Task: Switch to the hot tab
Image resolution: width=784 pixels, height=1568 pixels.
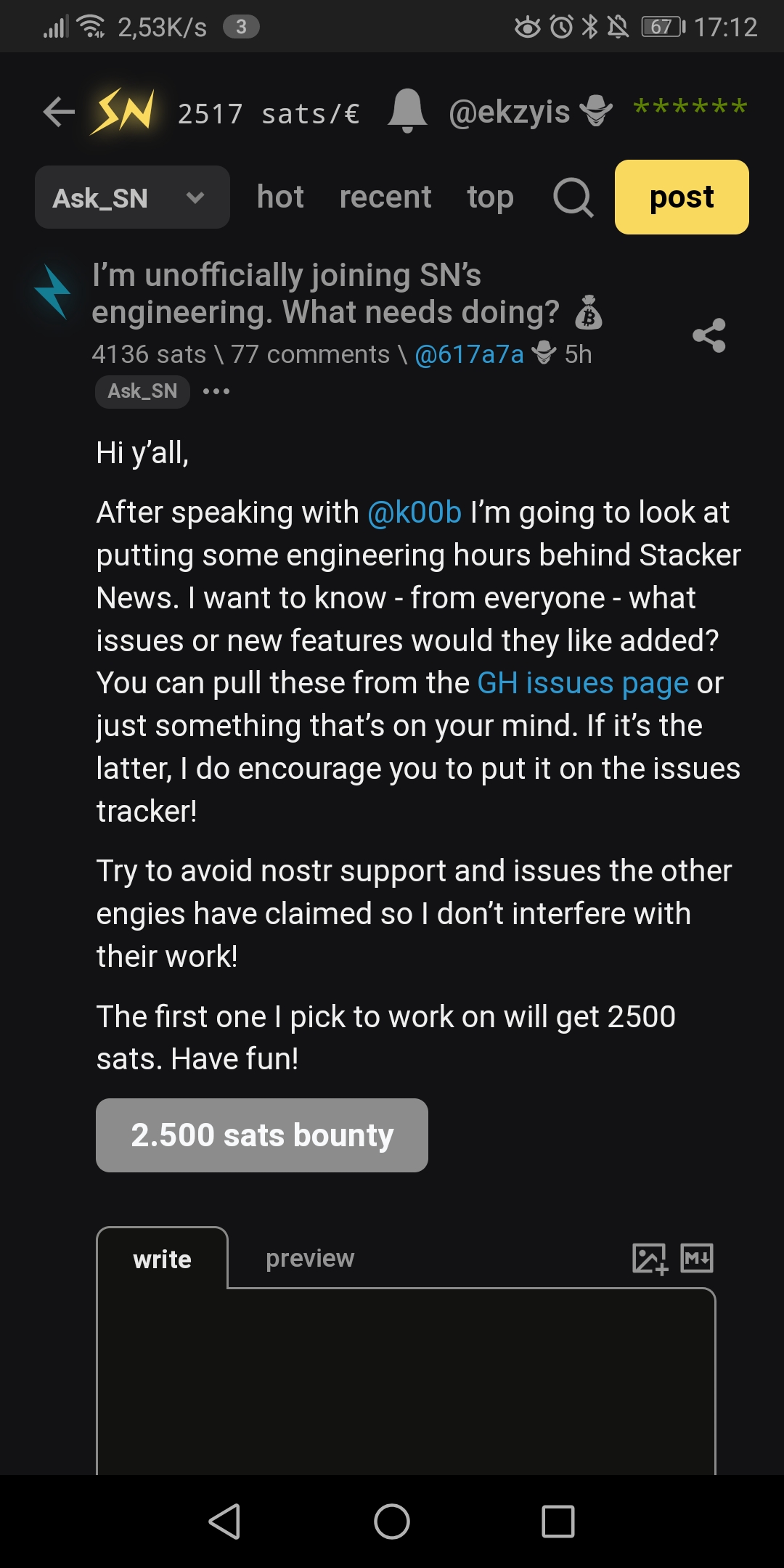Action: tap(280, 197)
